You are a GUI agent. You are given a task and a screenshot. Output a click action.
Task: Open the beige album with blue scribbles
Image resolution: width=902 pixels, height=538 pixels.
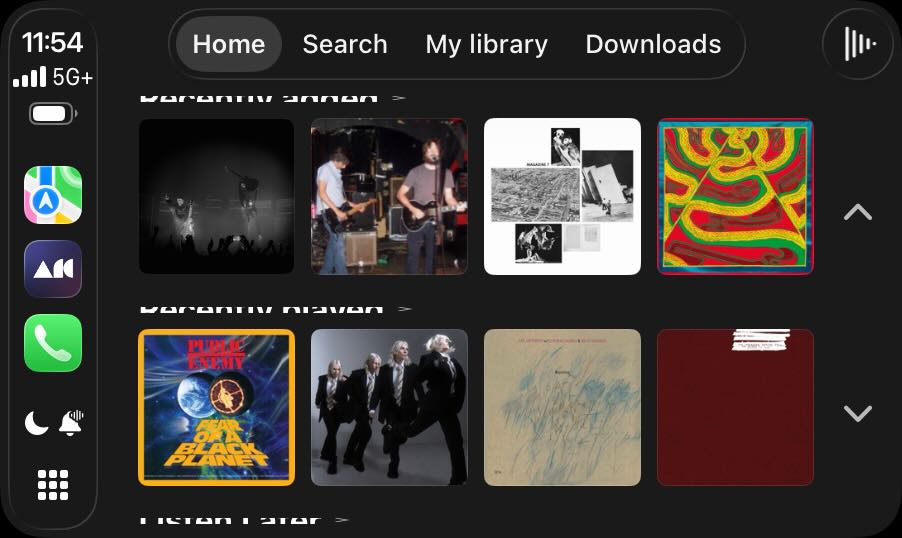[562, 407]
